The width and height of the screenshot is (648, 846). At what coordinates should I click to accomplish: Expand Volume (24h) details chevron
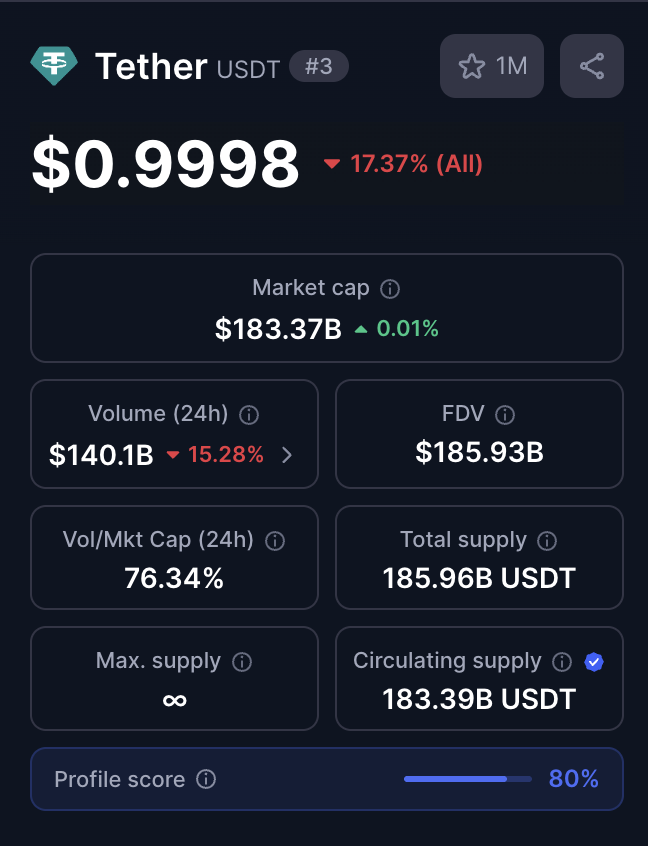click(x=287, y=455)
